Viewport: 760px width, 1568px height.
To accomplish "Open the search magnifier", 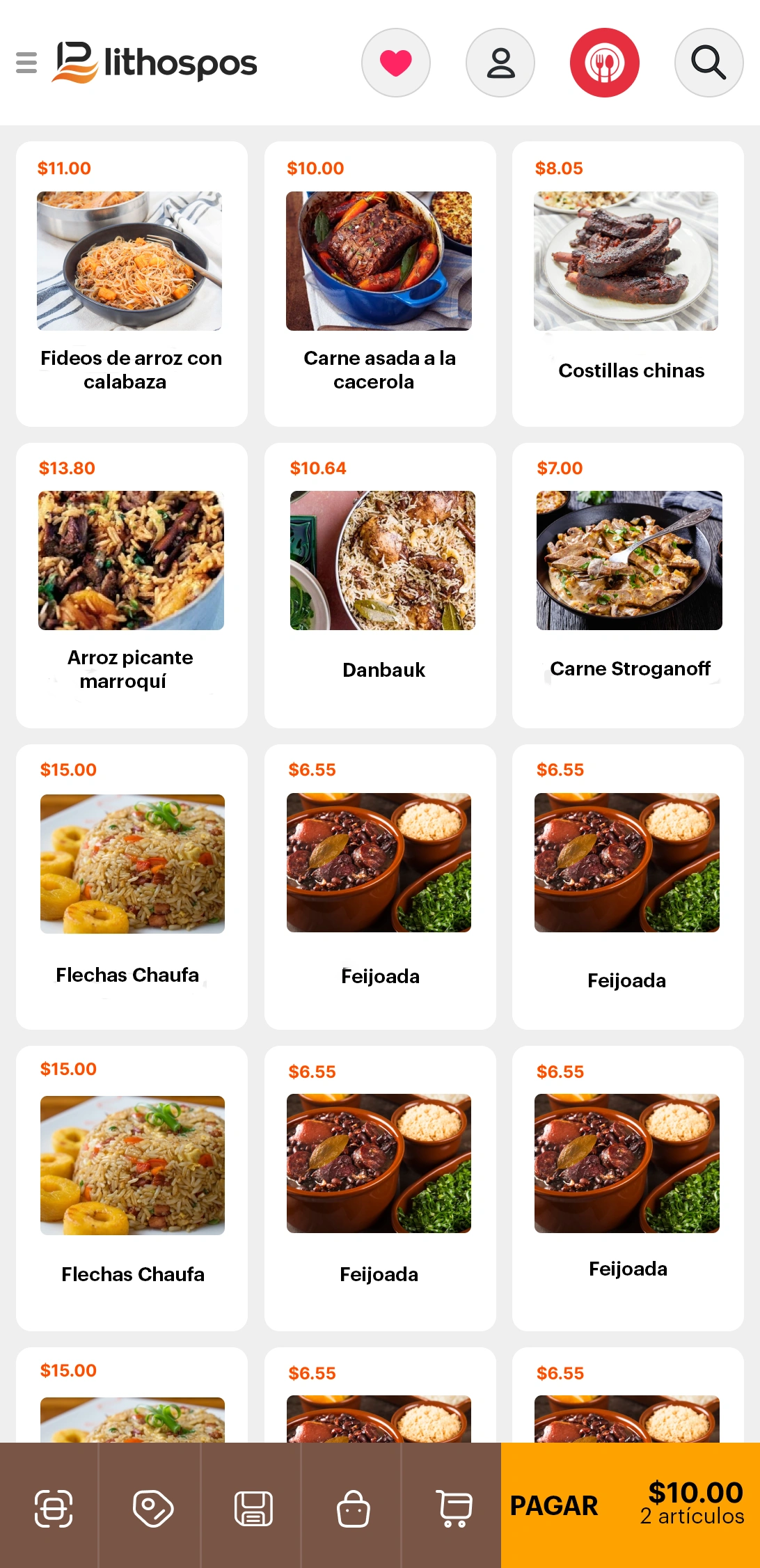I will pyautogui.click(x=708, y=63).
